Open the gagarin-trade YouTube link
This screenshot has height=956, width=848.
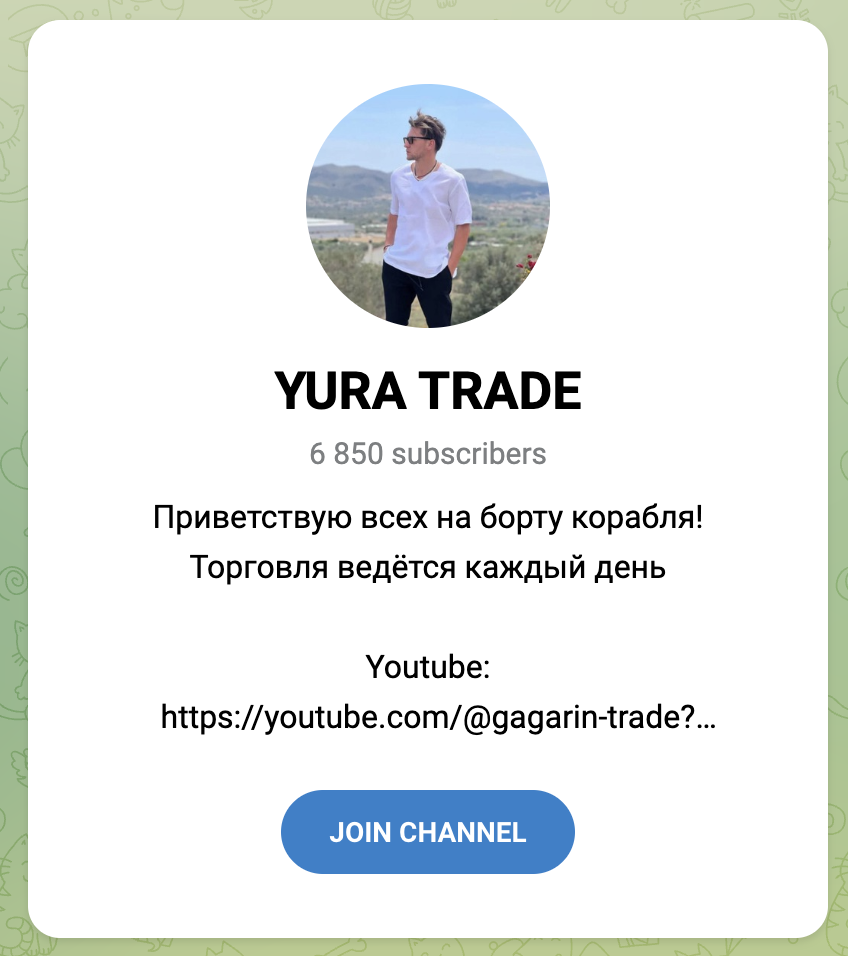(x=437, y=717)
